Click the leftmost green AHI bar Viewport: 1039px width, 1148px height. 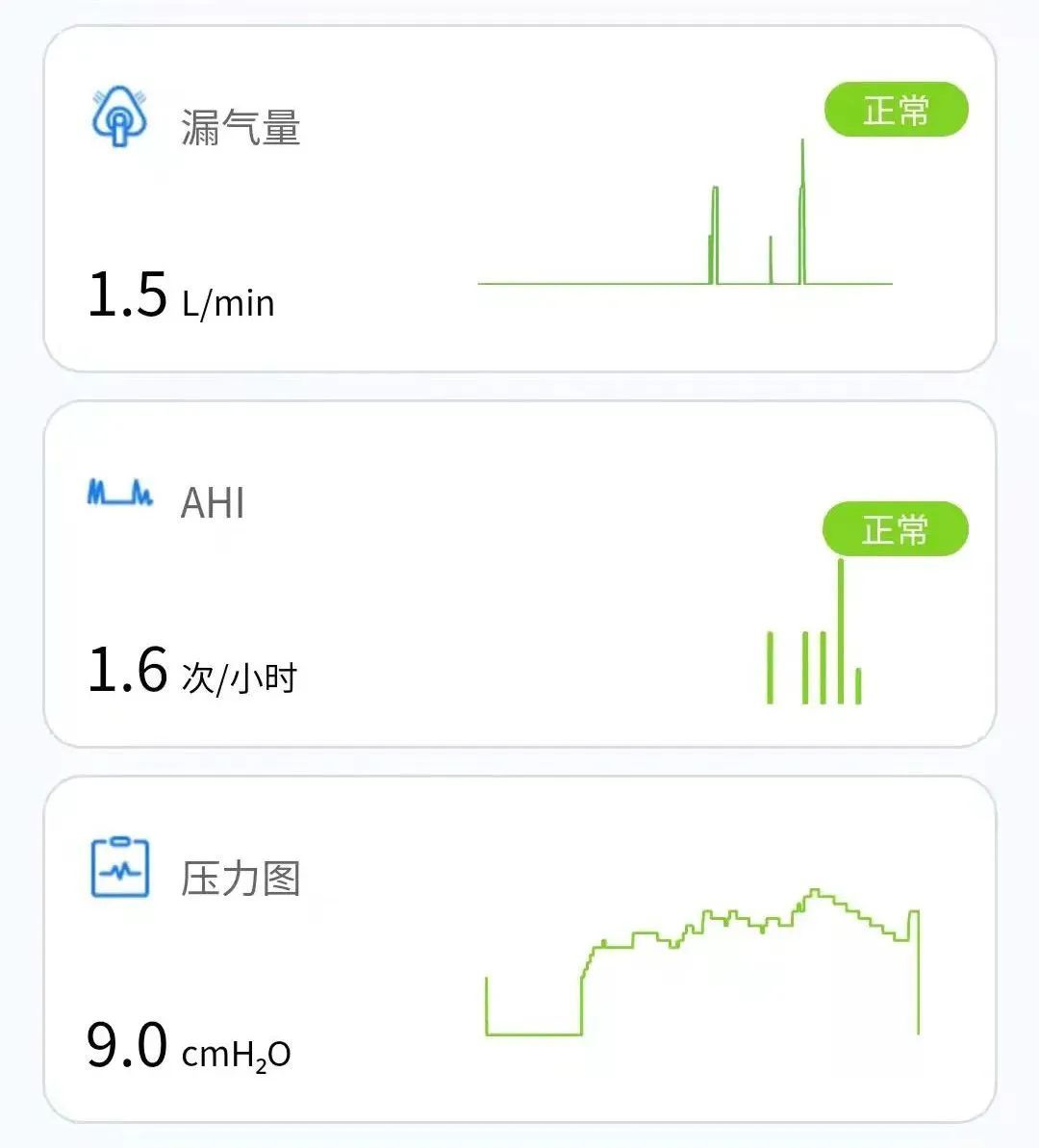point(770,669)
